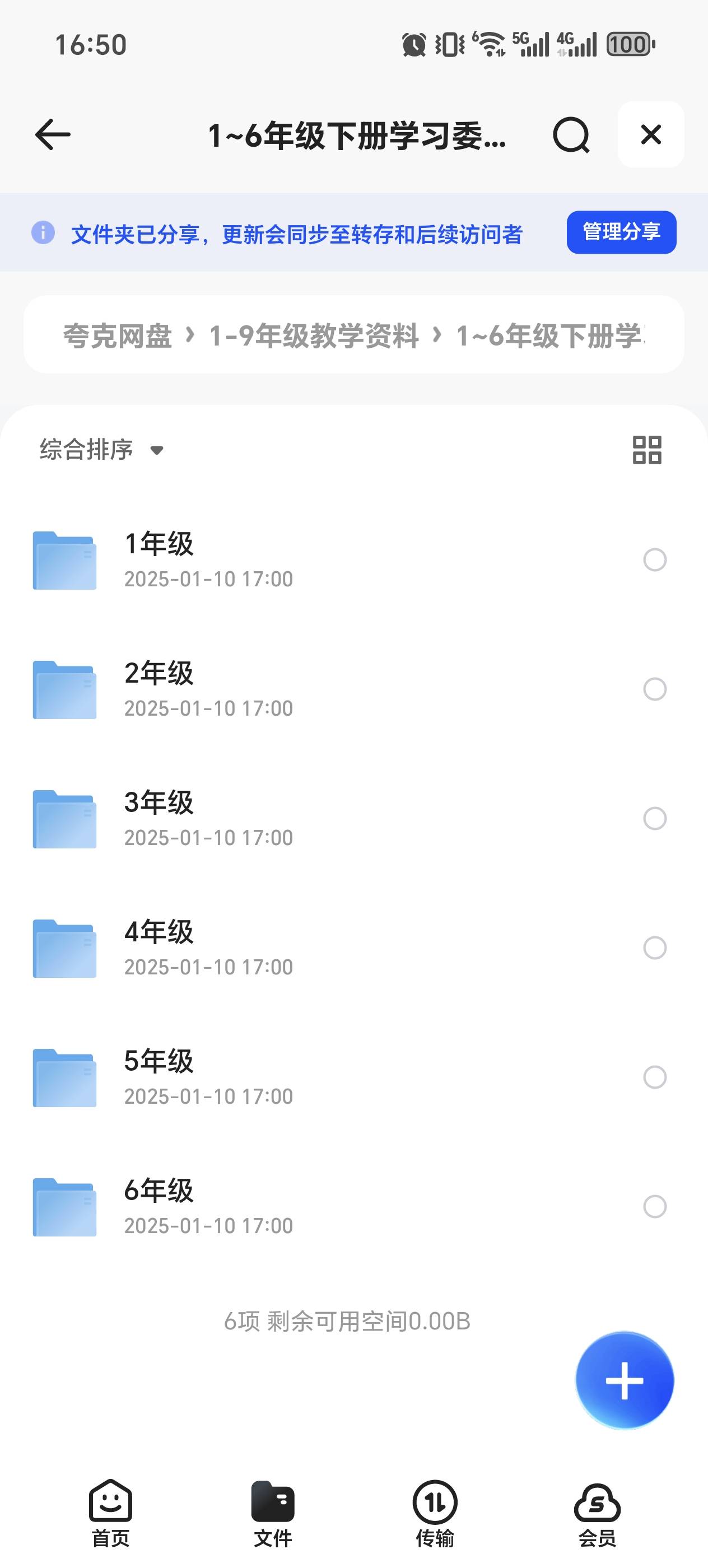Image resolution: width=708 pixels, height=1568 pixels.
Task: Expand the 综合排序 sort dropdown
Action: [102, 450]
